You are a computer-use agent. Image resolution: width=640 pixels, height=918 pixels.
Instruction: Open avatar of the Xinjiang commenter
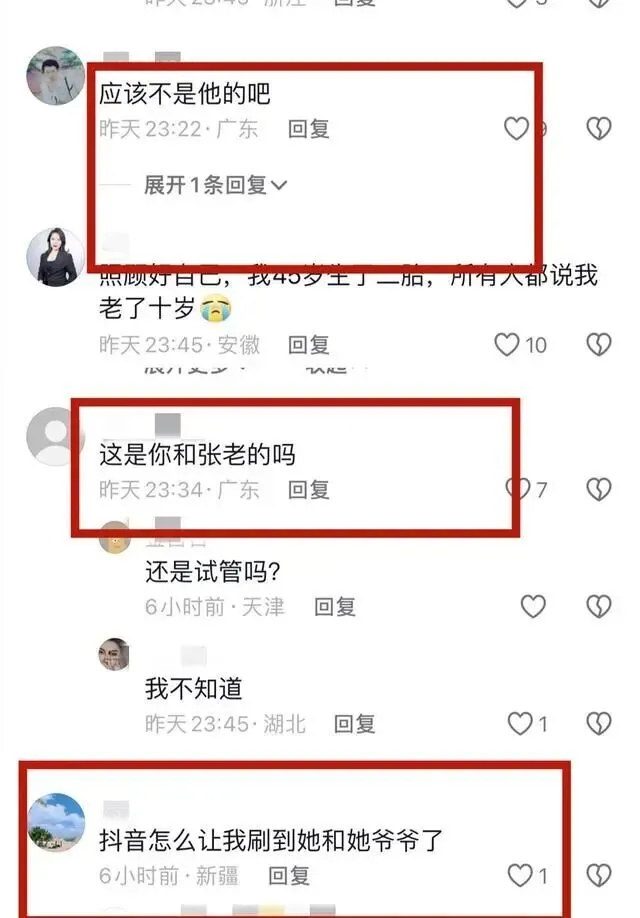tap(55, 823)
